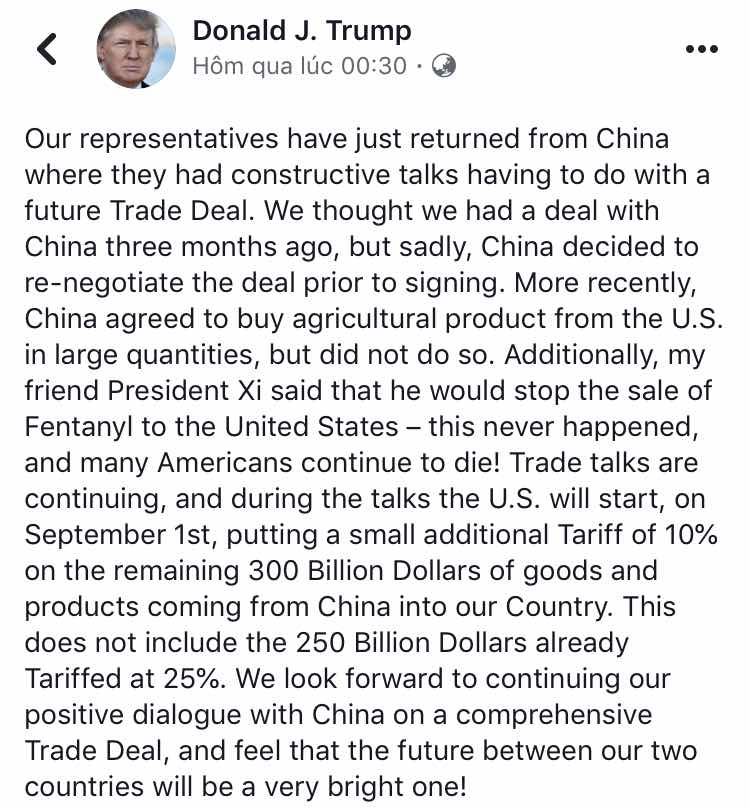Open the Donald J. Trump page name

tap(301, 30)
